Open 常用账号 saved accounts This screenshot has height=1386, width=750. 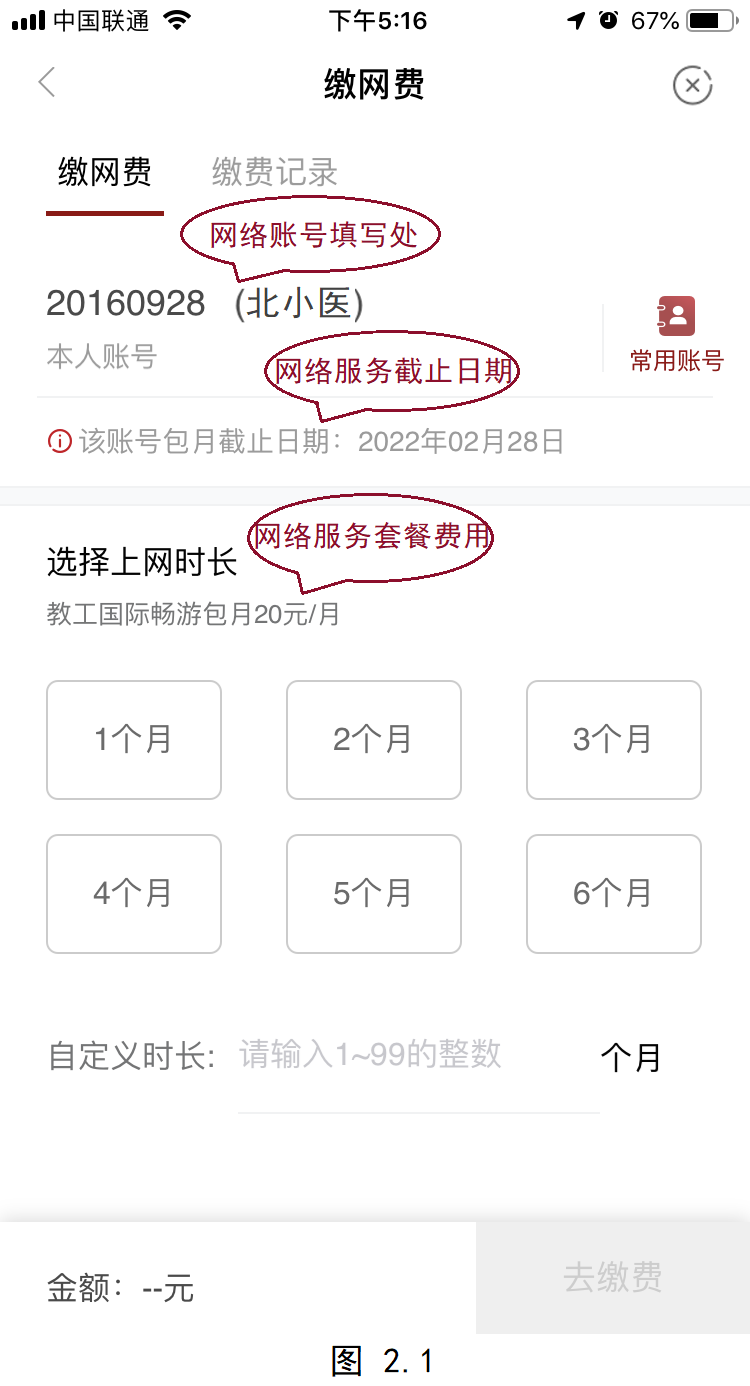(x=676, y=335)
